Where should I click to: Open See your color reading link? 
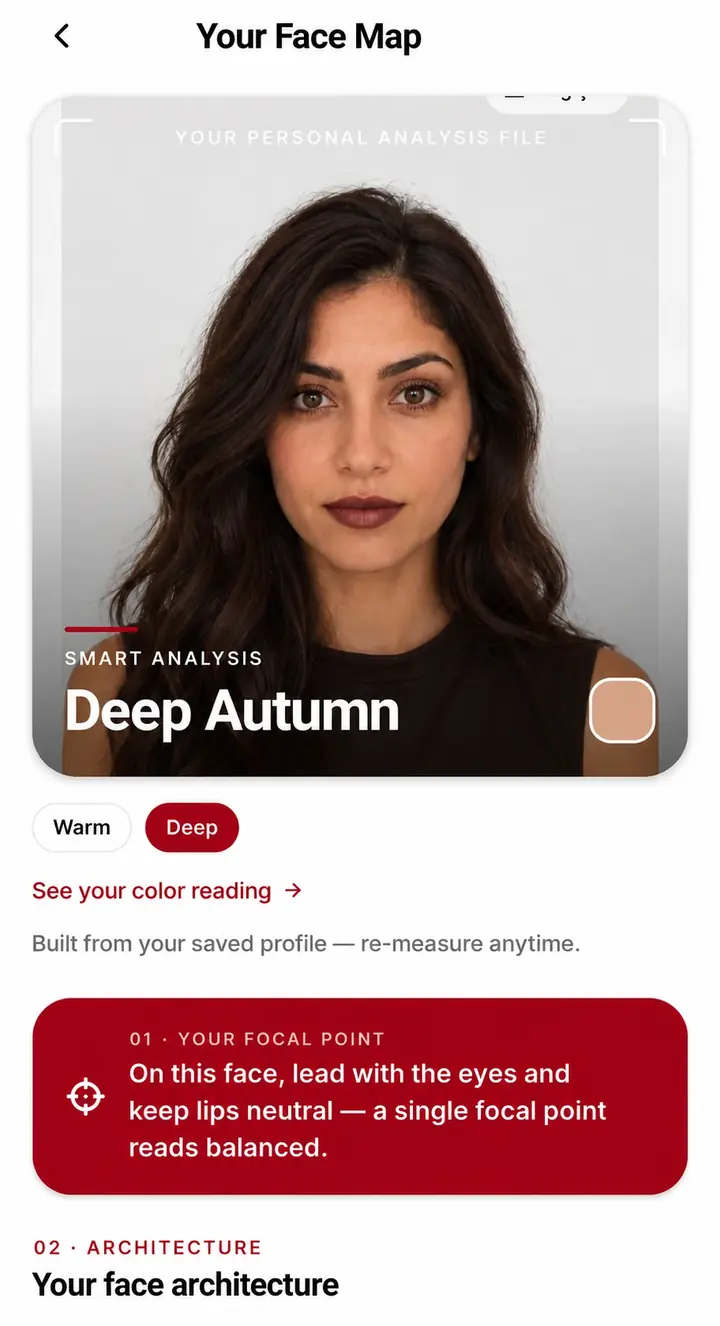[x=167, y=891]
